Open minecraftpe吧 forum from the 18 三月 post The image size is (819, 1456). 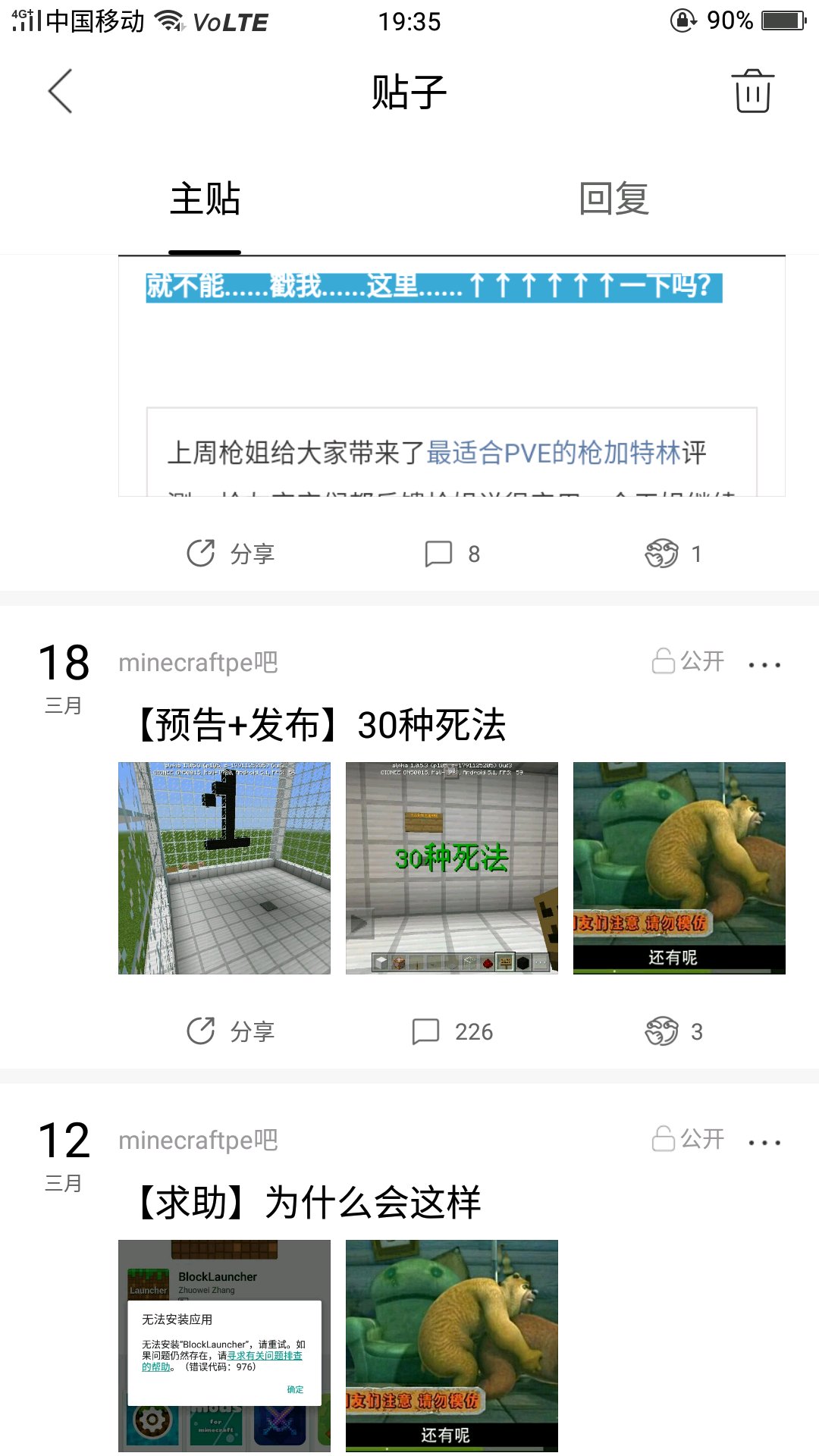click(x=198, y=663)
